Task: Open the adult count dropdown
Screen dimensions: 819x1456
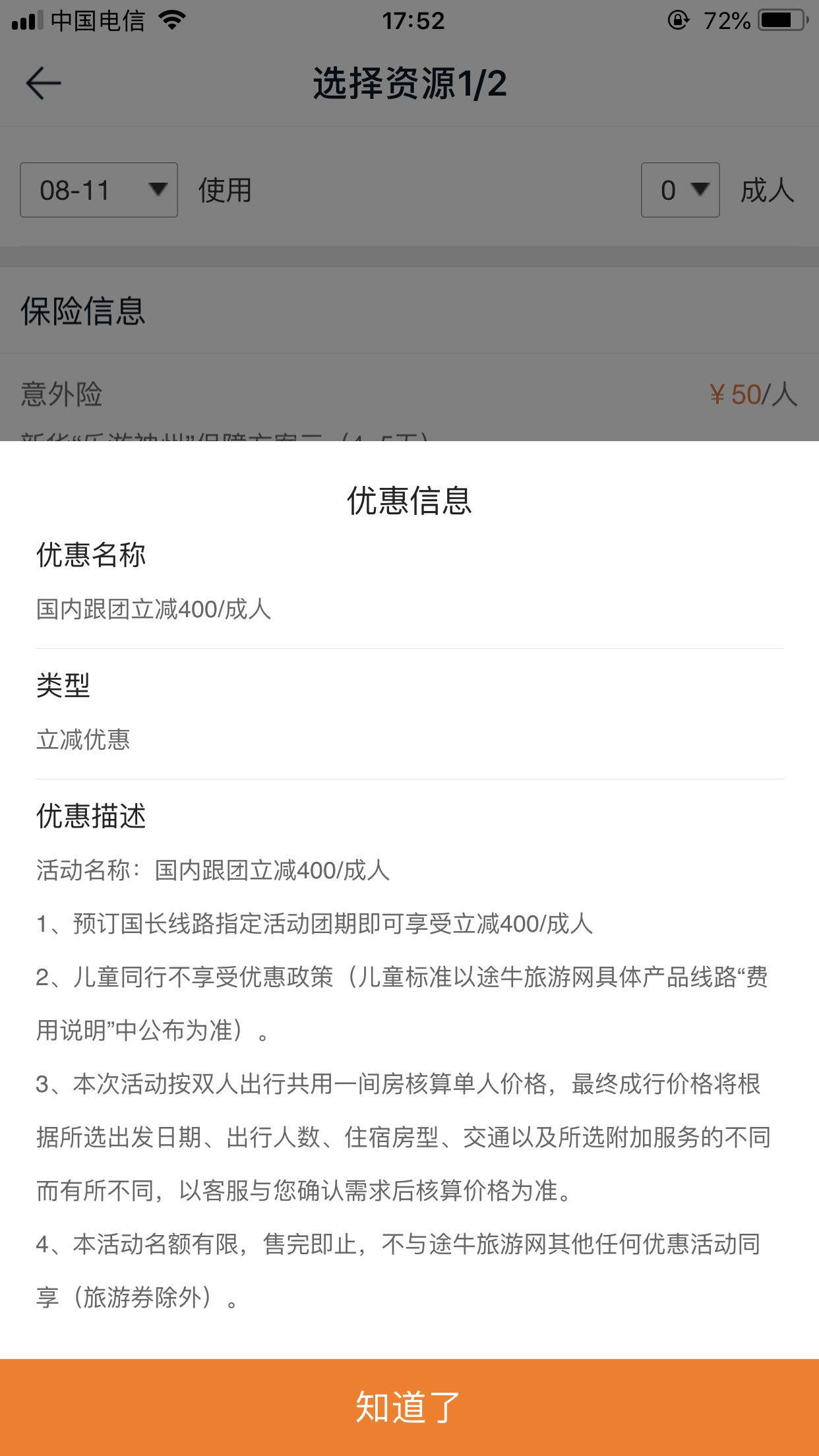Action: click(x=680, y=190)
